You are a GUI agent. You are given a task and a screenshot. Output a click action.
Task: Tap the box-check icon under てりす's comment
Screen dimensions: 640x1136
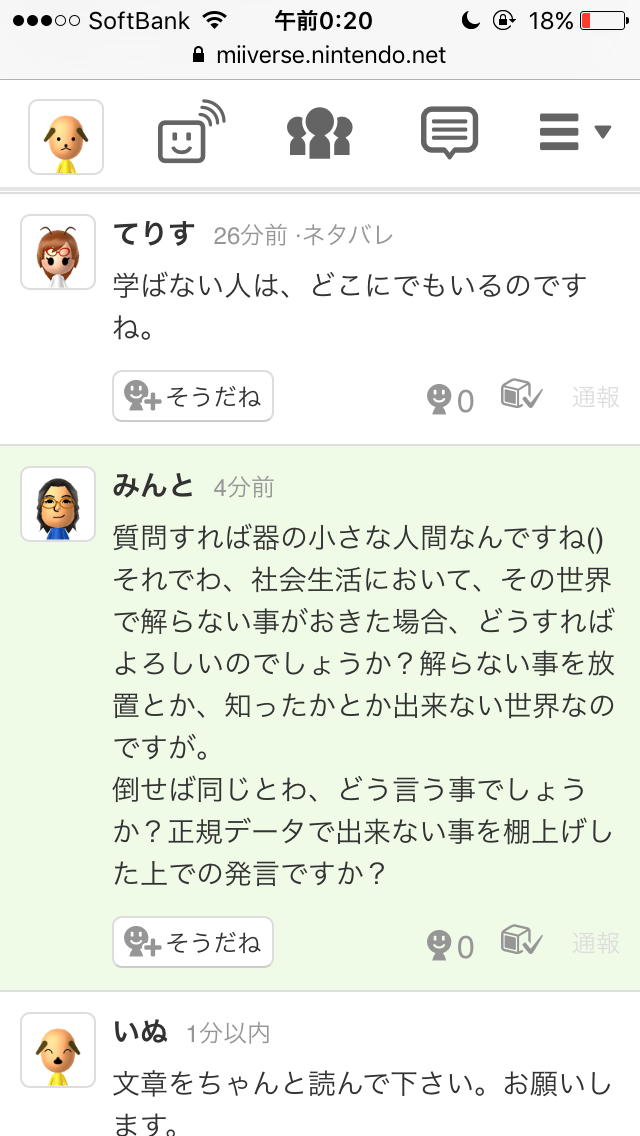tap(520, 395)
